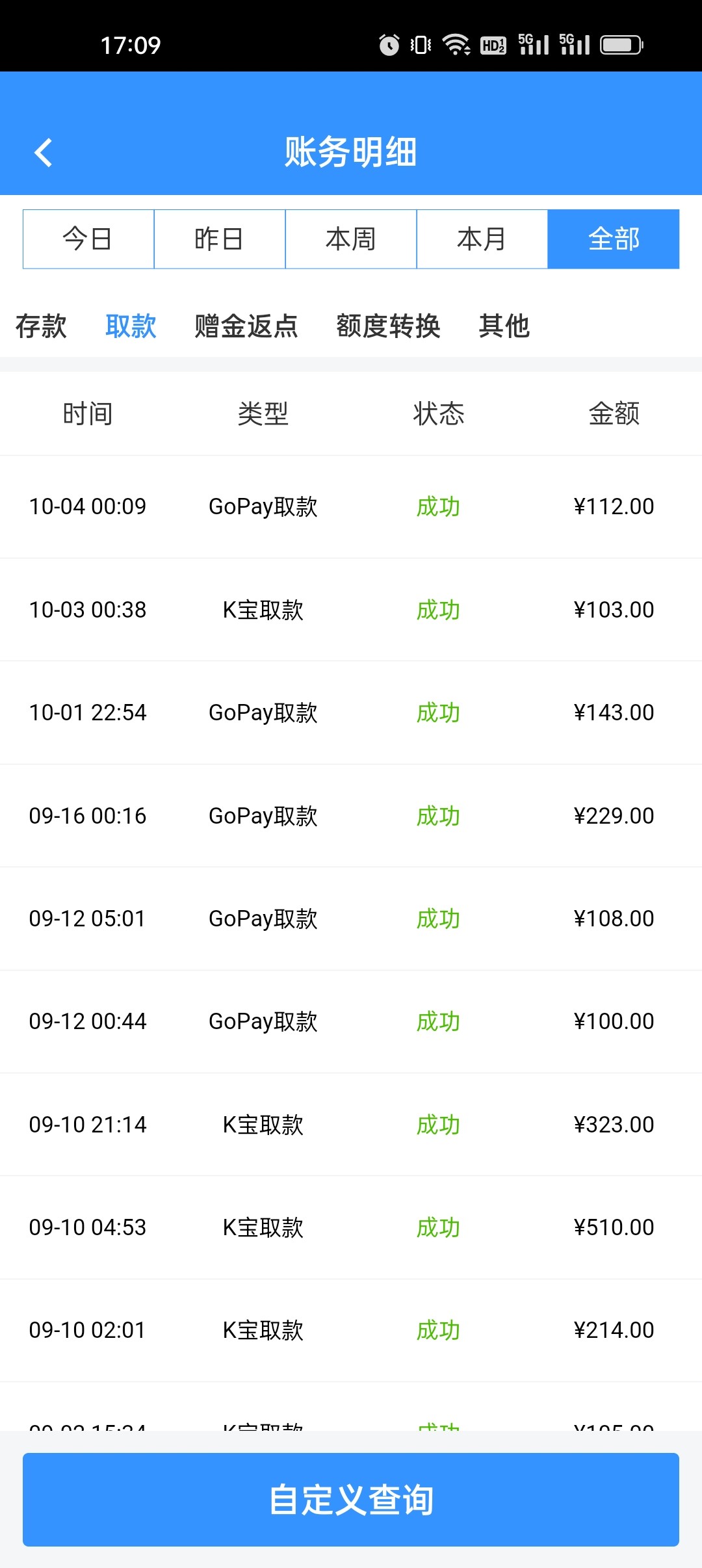702x1568 pixels.
Task: View the 额度转换 tab
Action: (x=388, y=326)
